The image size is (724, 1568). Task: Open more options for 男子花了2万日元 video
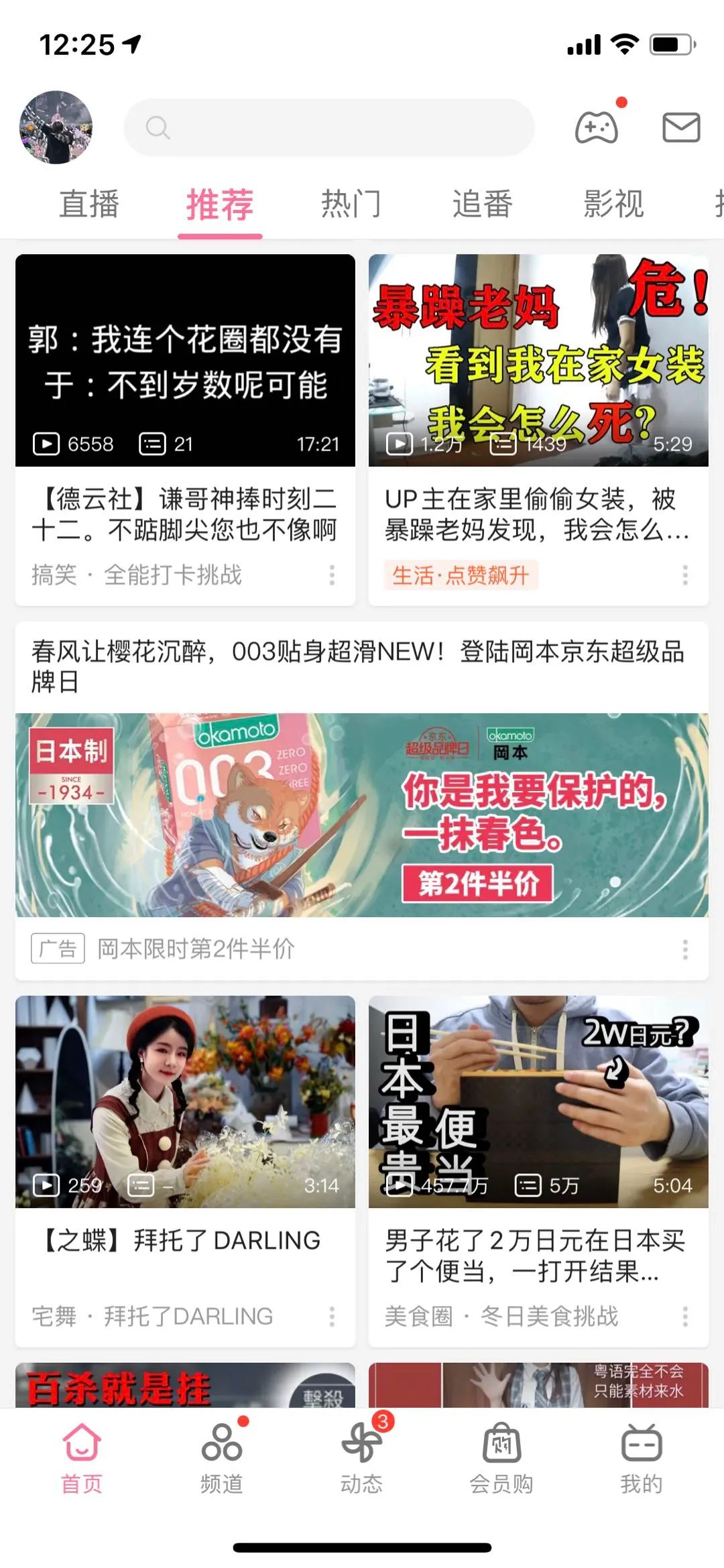click(684, 1316)
